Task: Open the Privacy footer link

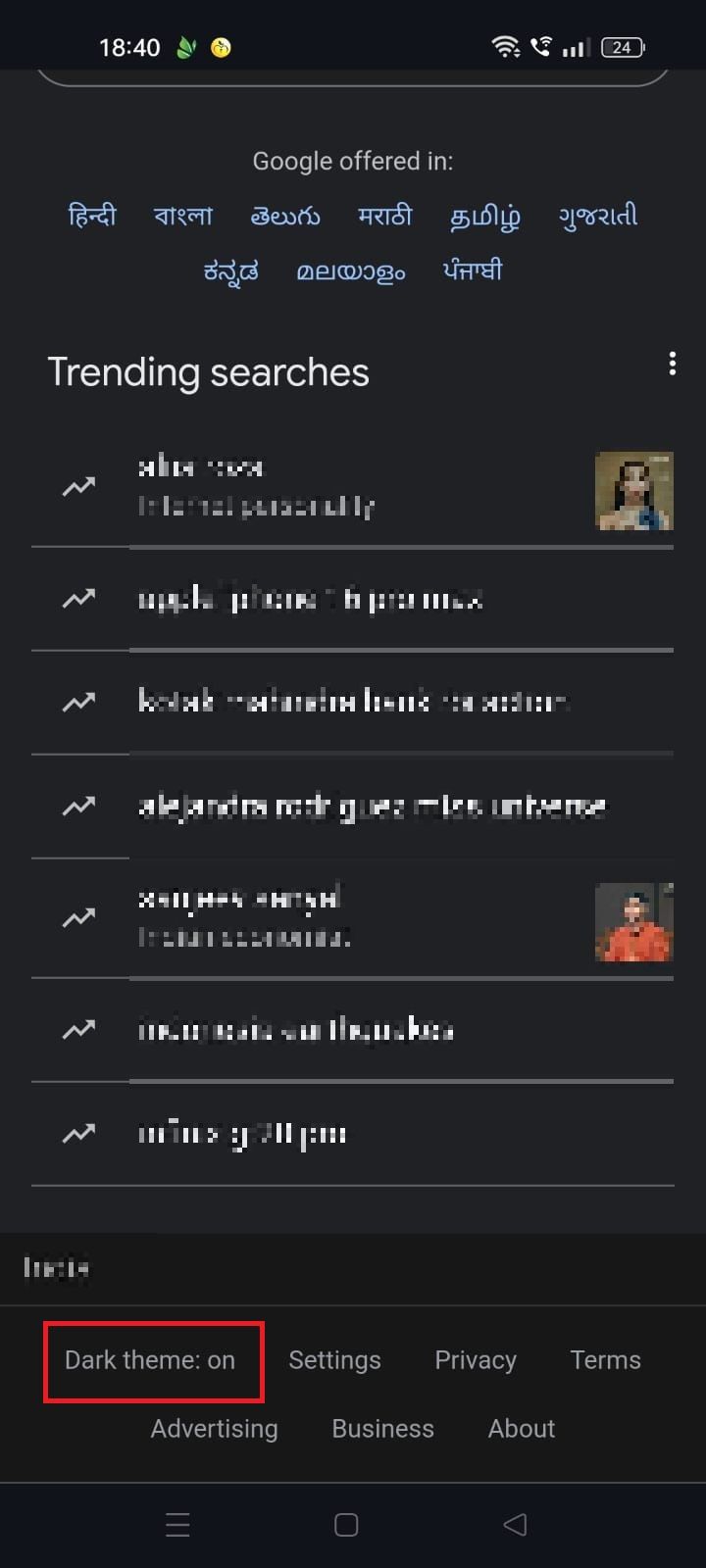Action: click(476, 1360)
